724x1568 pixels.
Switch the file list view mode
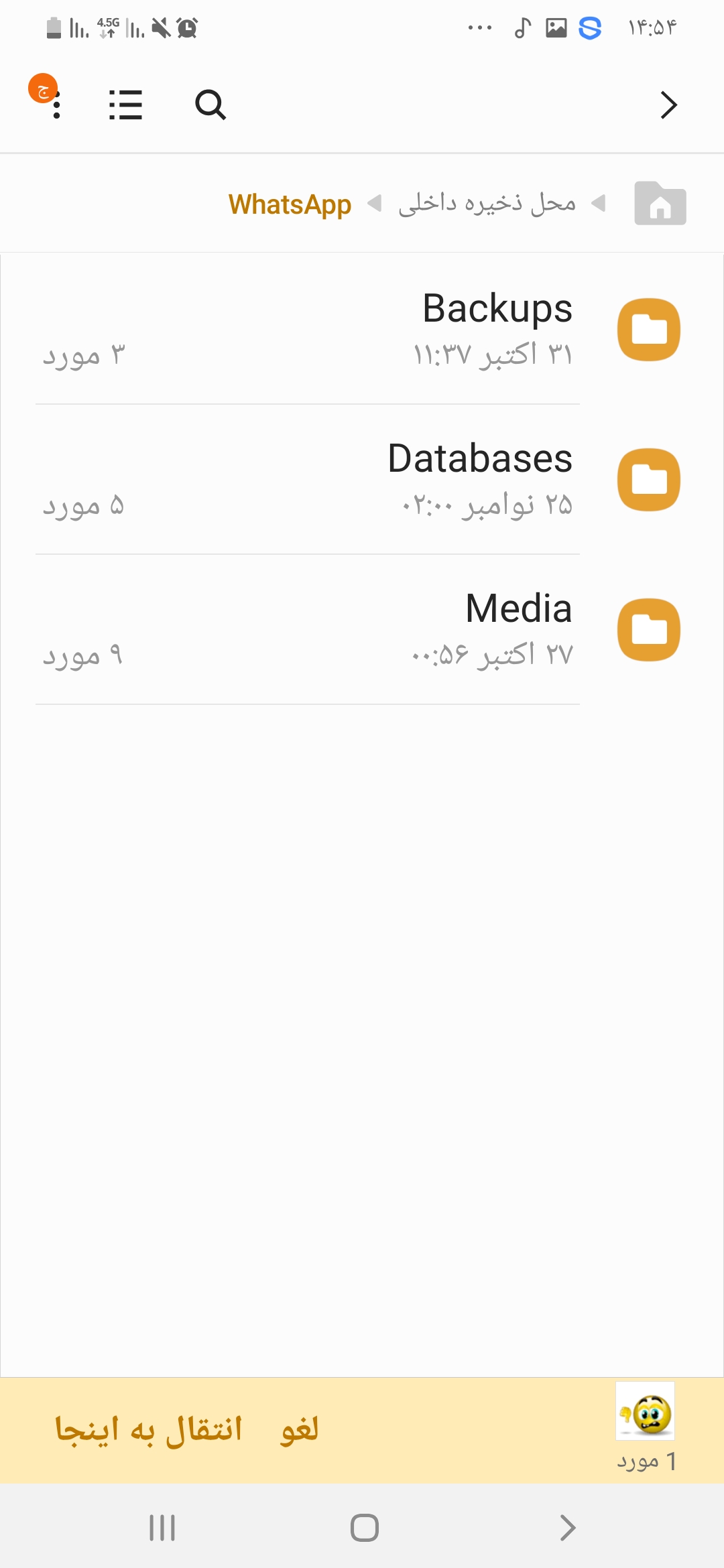126,105
